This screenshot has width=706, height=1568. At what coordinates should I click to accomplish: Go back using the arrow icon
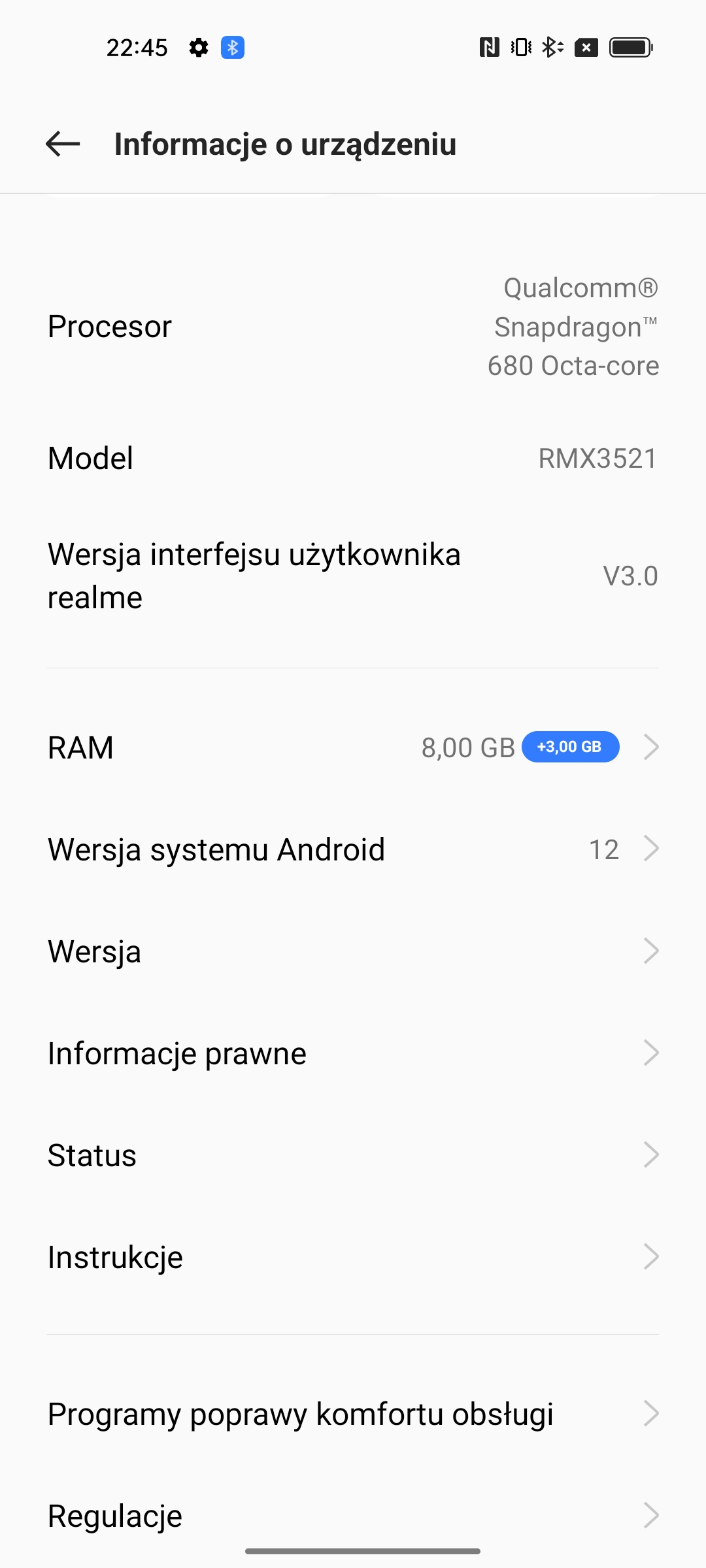click(x=63, y=144)
